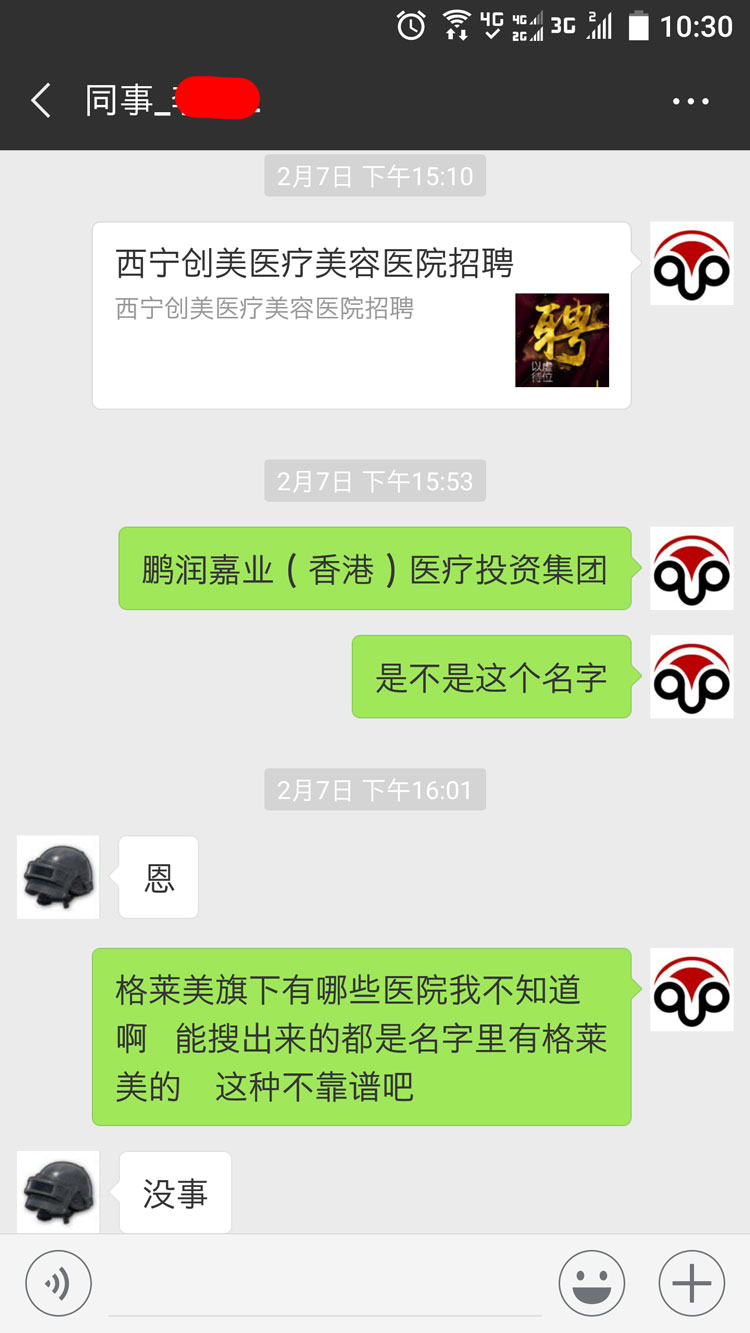
Task: Tap the helmet avatar beside 恩
Action: 58,876
